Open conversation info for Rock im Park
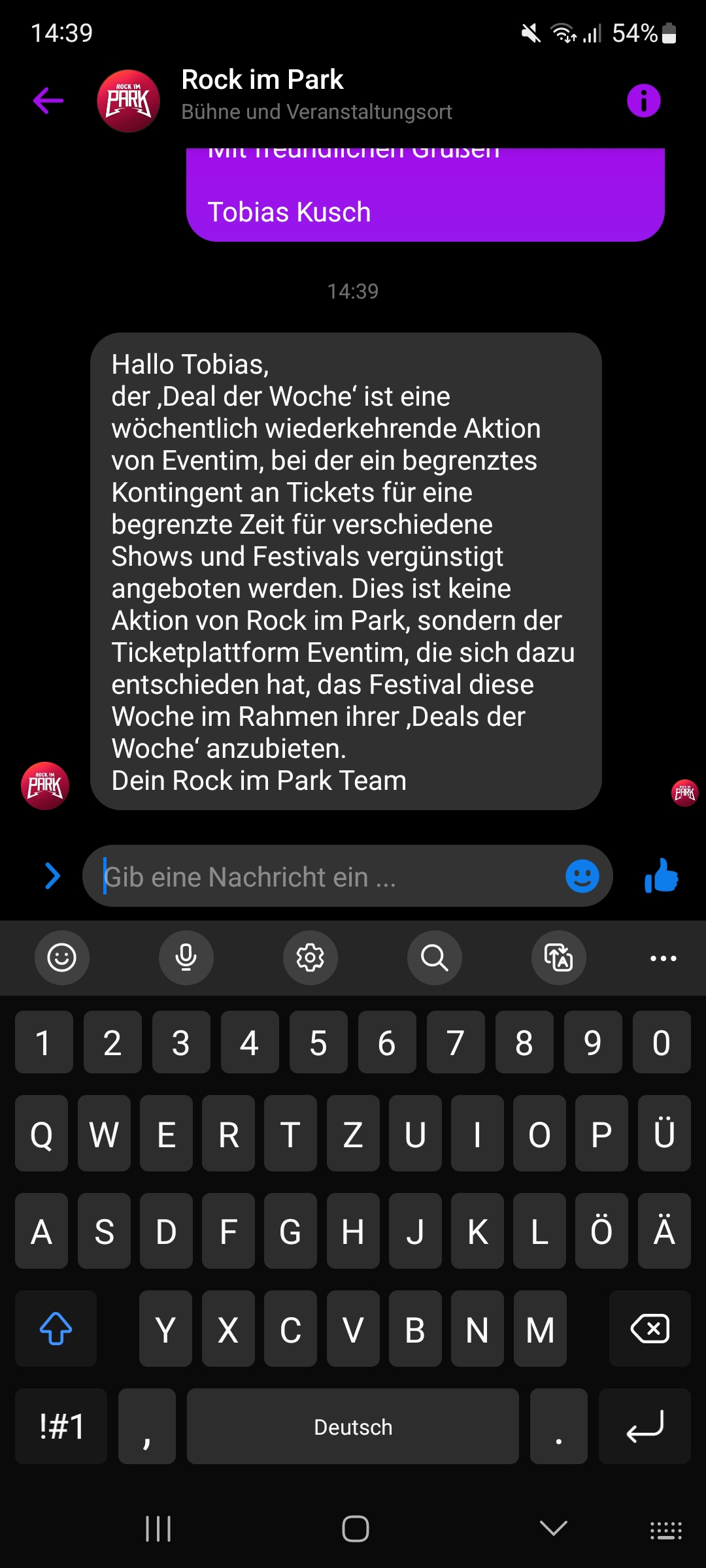 (x=643, y=101)
